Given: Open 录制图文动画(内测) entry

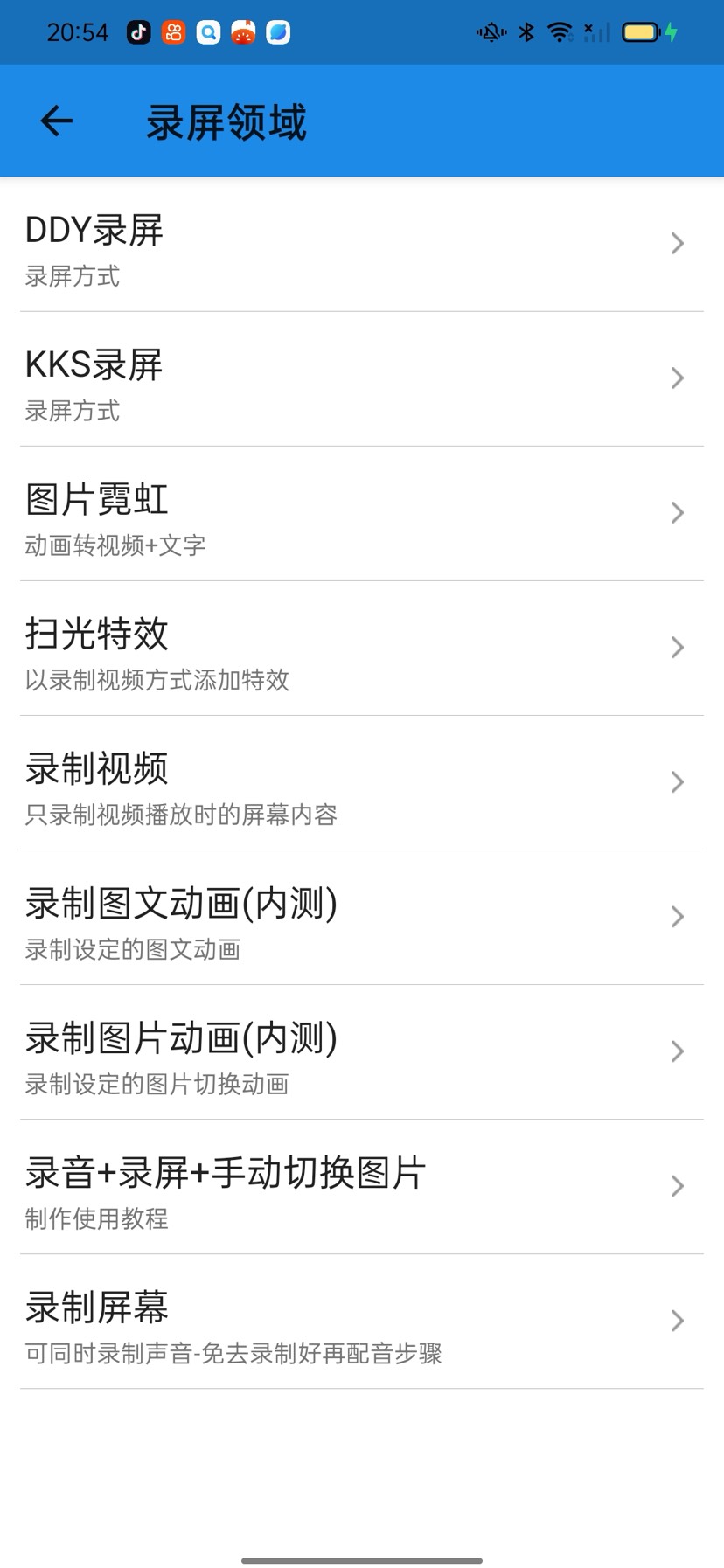Looking at the screenshot, I should [x=361, y=918].
